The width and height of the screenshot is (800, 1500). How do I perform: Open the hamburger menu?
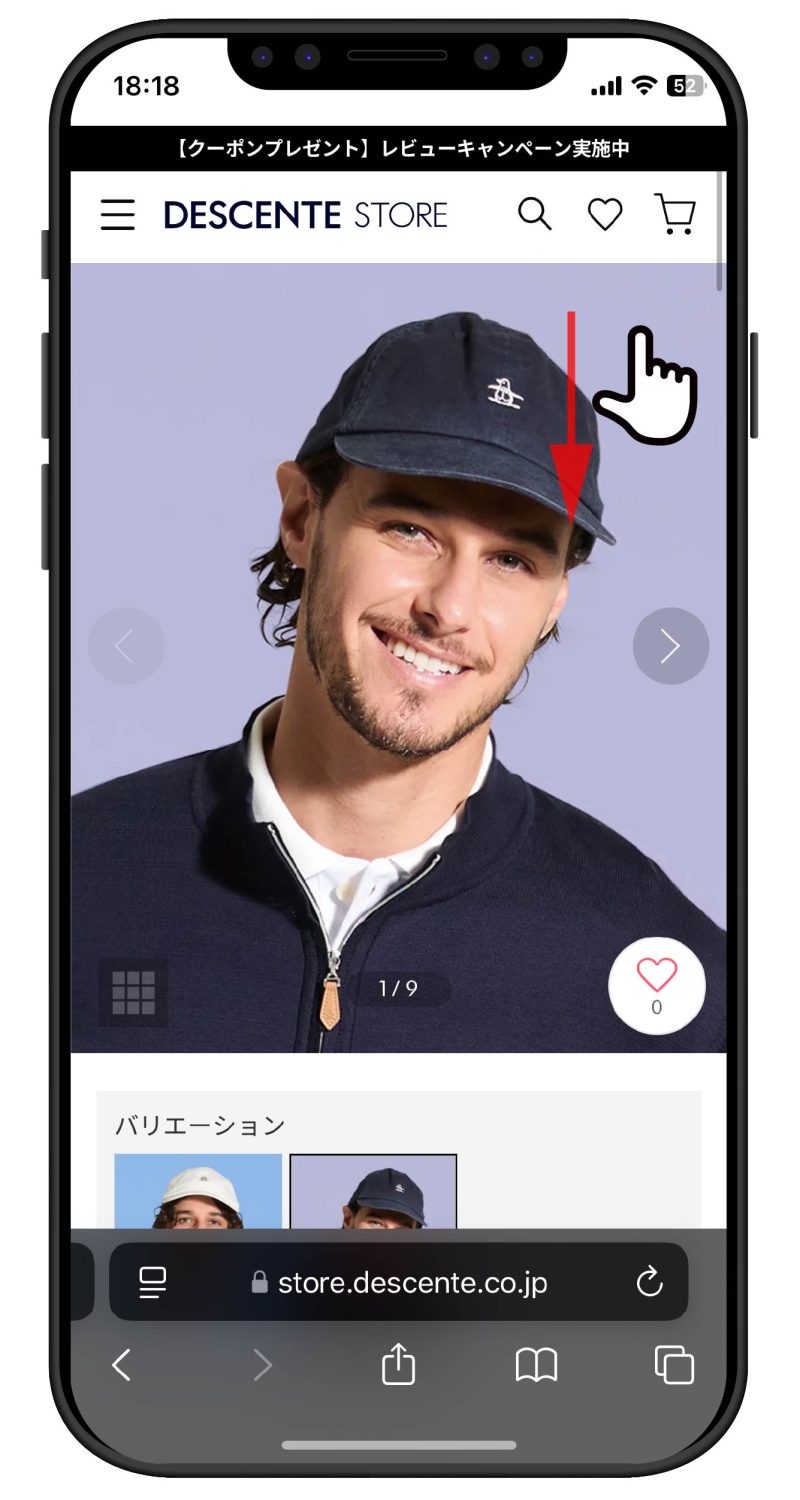pos(118,215)
